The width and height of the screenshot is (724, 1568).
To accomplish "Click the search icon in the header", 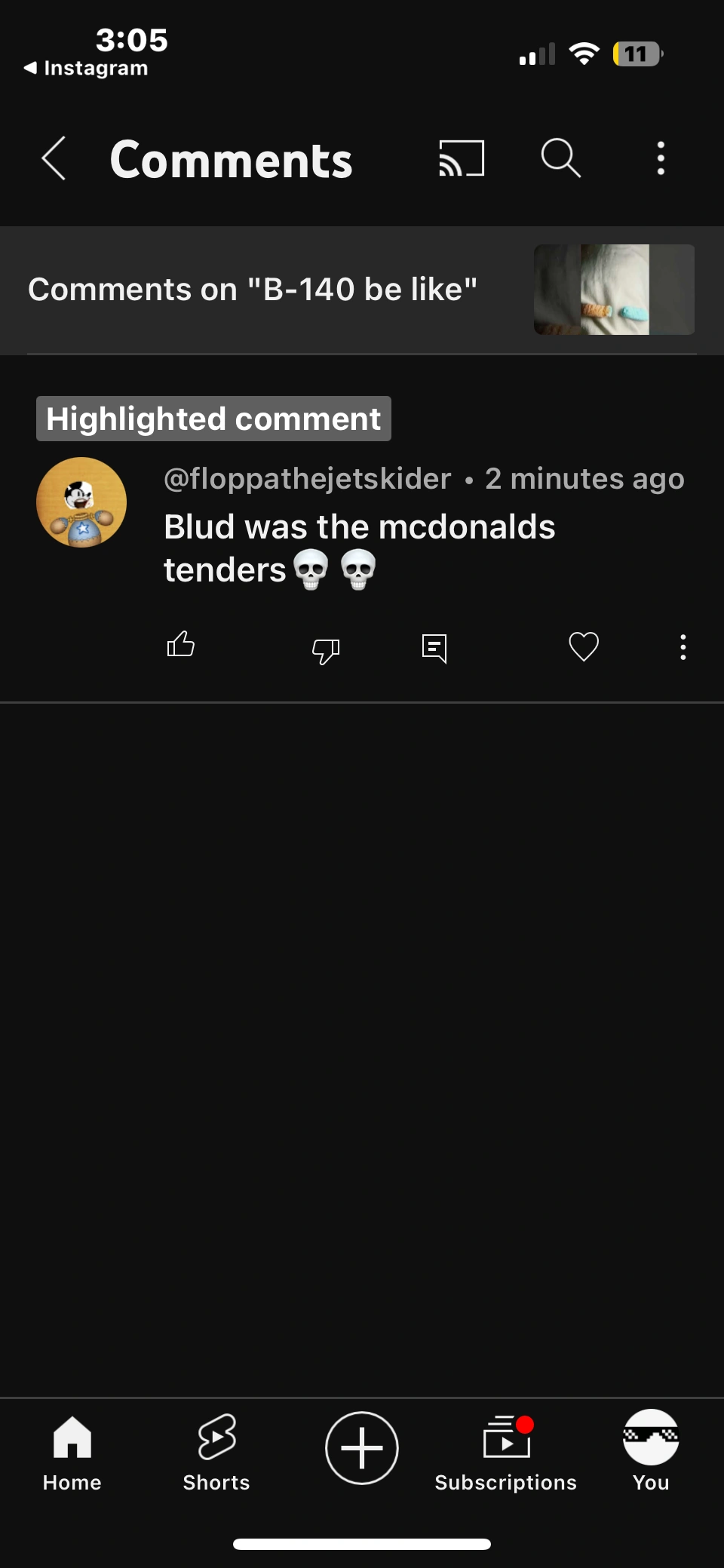I will [x=560, y=158].
